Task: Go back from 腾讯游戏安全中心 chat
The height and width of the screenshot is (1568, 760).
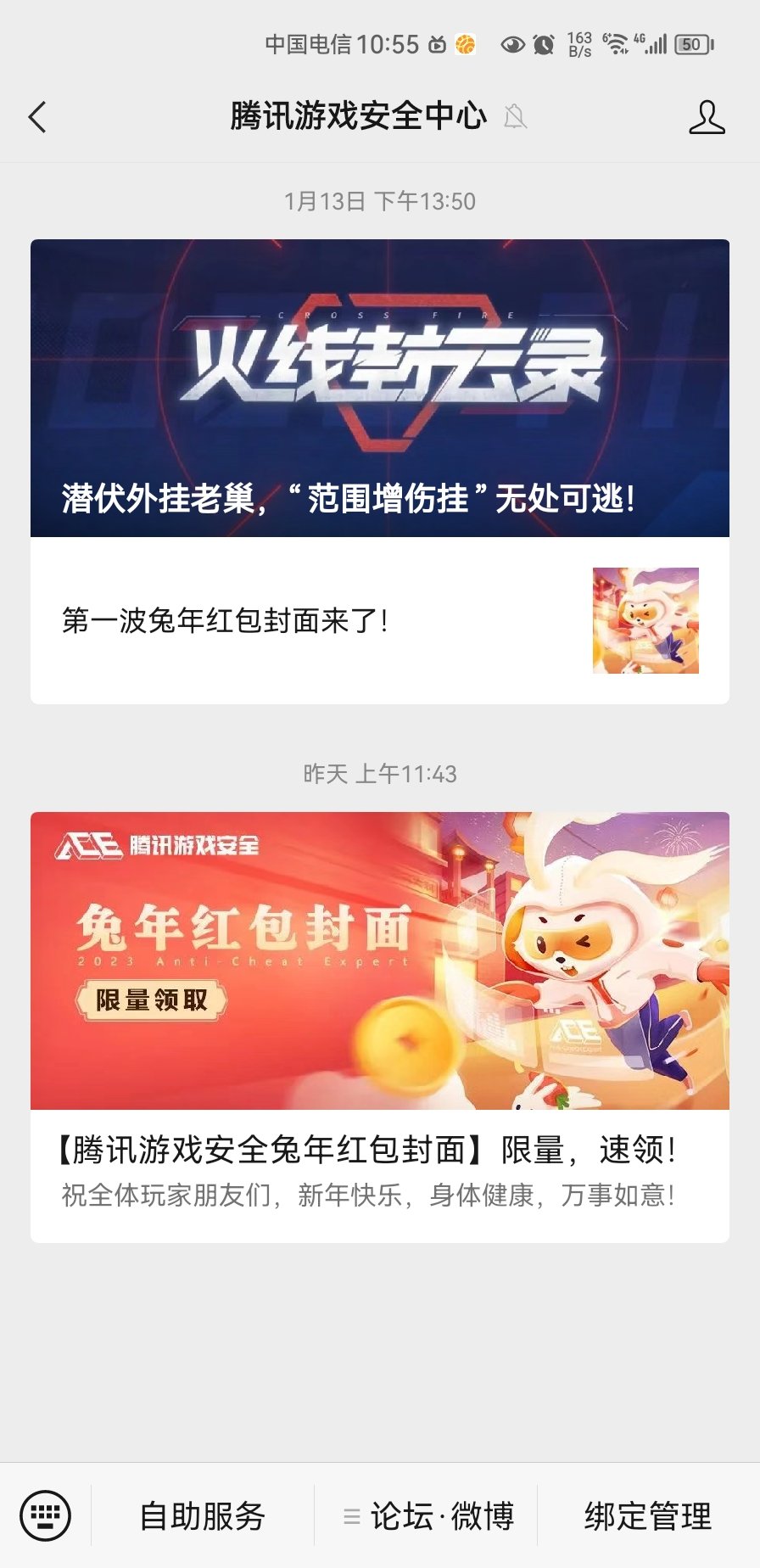Action: pyautogui.click(x=37, y=117)
